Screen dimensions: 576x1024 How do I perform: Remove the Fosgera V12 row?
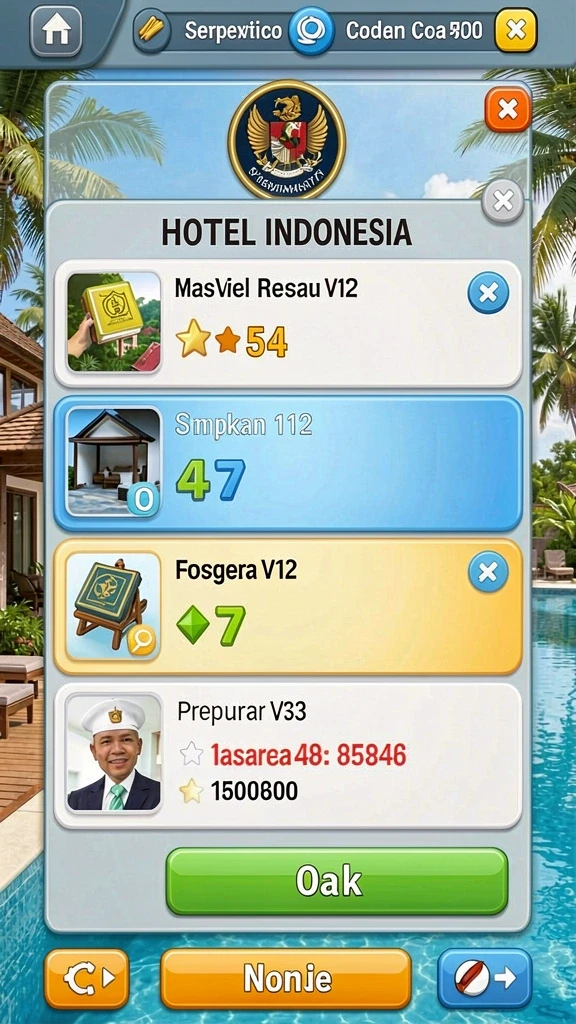pos(488,572)
